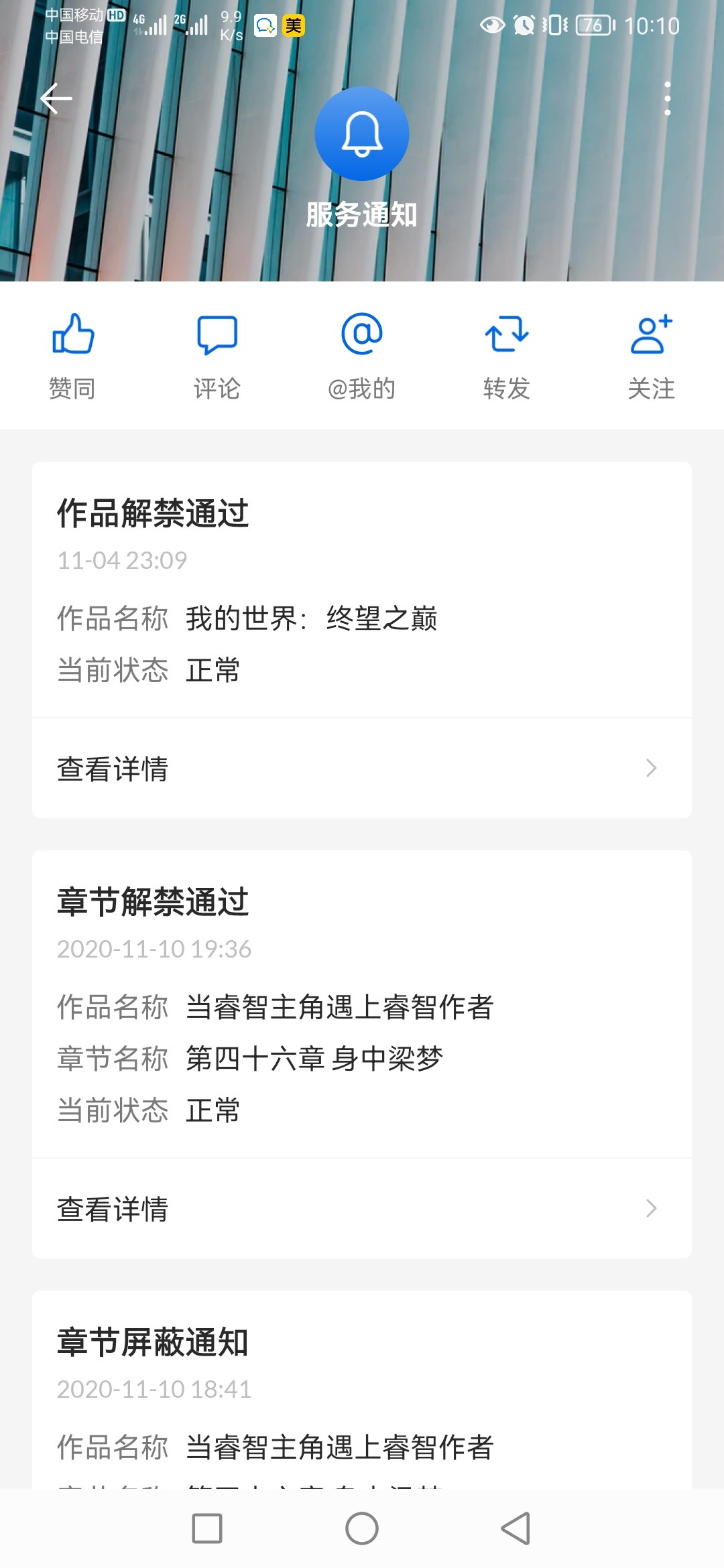Open the 章节屏蔽通知 card

(362, 1390)
